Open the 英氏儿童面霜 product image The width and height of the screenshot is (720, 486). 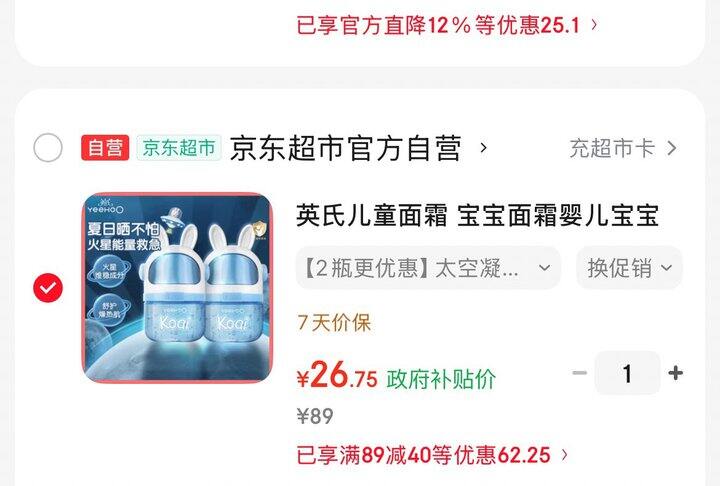(x=176, y=288)
